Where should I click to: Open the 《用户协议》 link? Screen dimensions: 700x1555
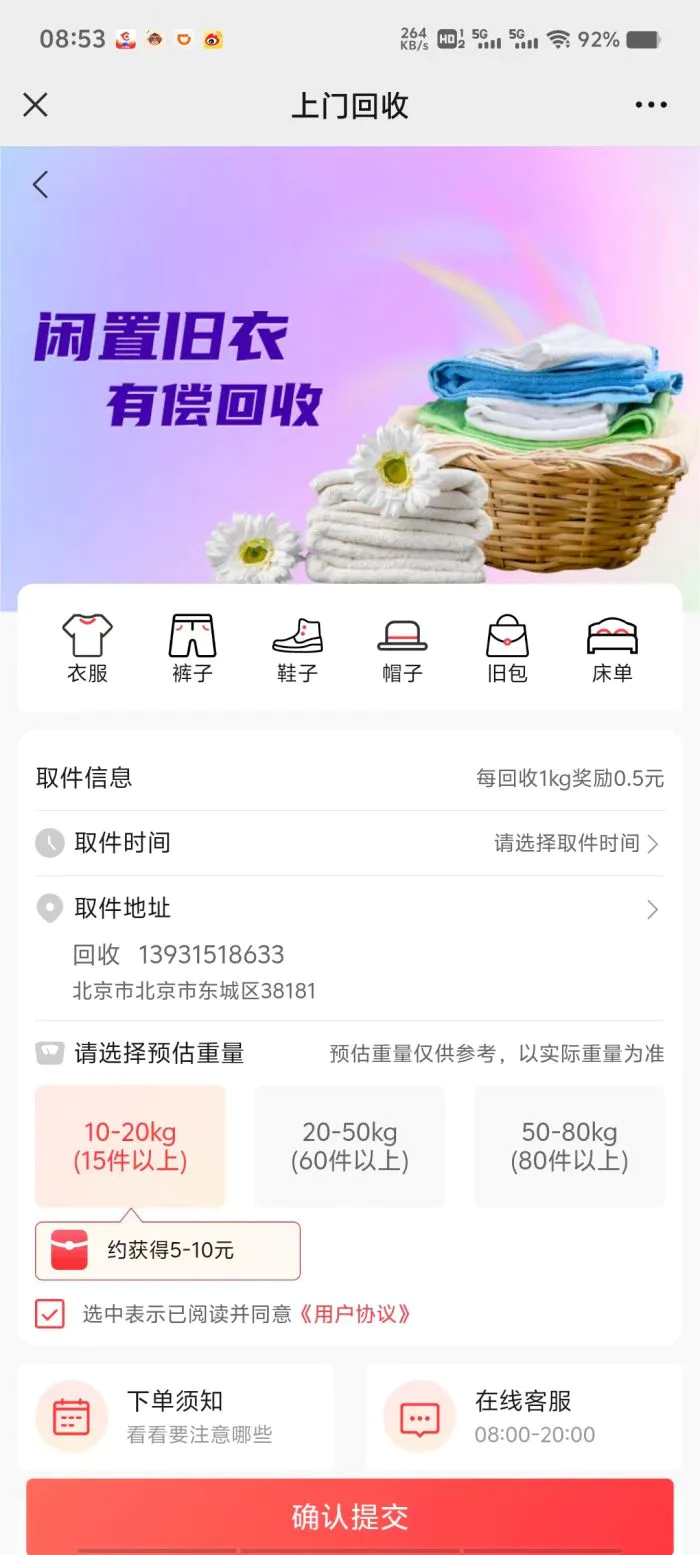click(x=355, y=1314)
